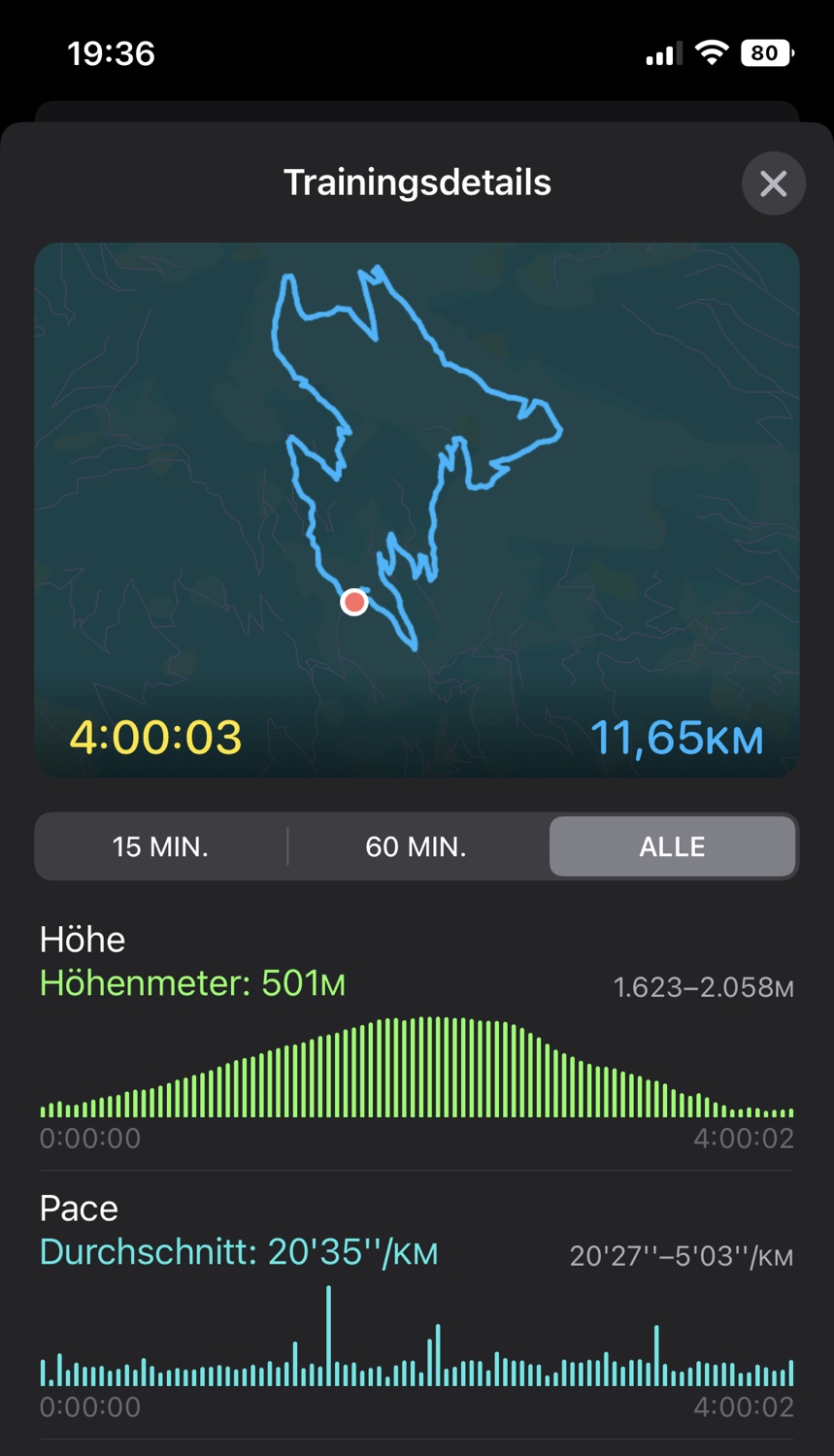Viewport: 834px width, 1456px height.
Task: Select the 60 MIN. segment
Action: [x=416, y=846]
